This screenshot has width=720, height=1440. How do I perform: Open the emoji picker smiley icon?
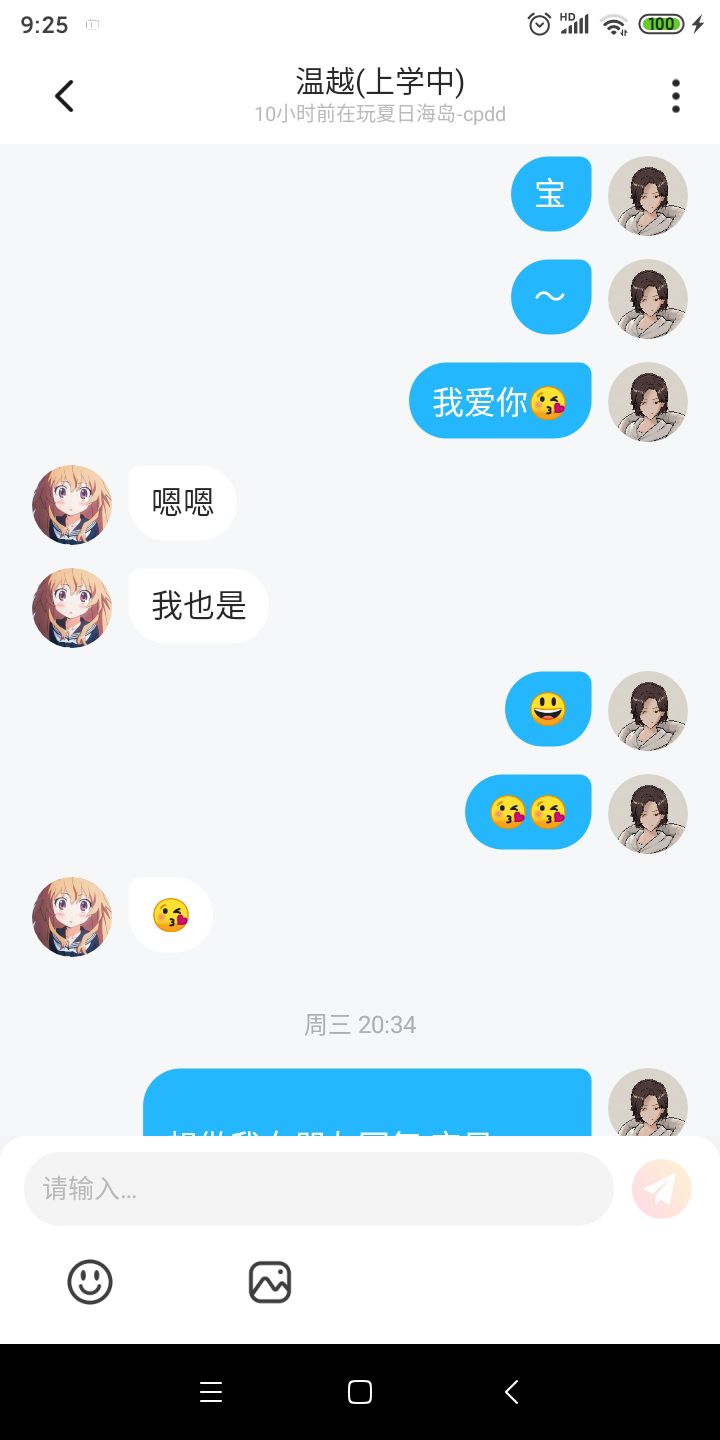click(90, 1282)
